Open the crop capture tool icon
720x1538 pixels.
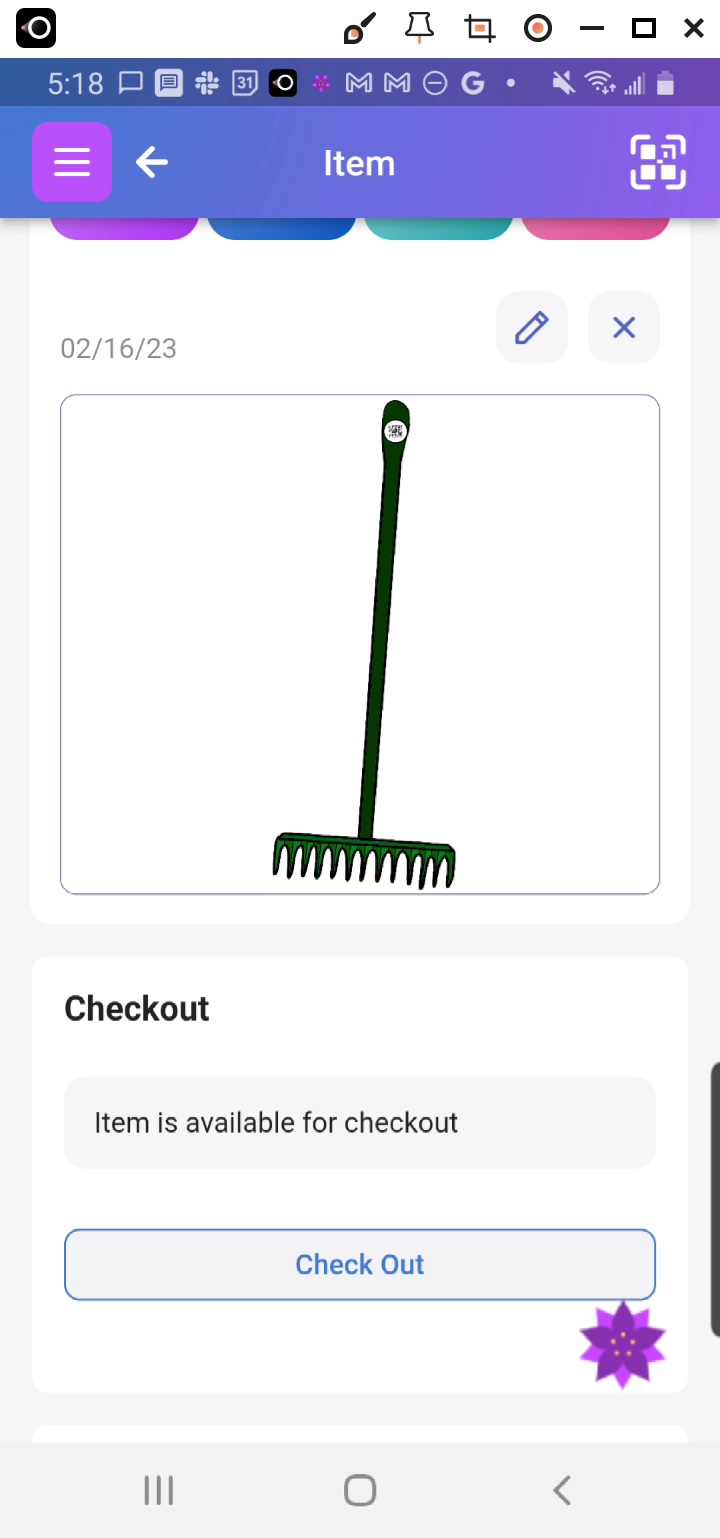479,28
